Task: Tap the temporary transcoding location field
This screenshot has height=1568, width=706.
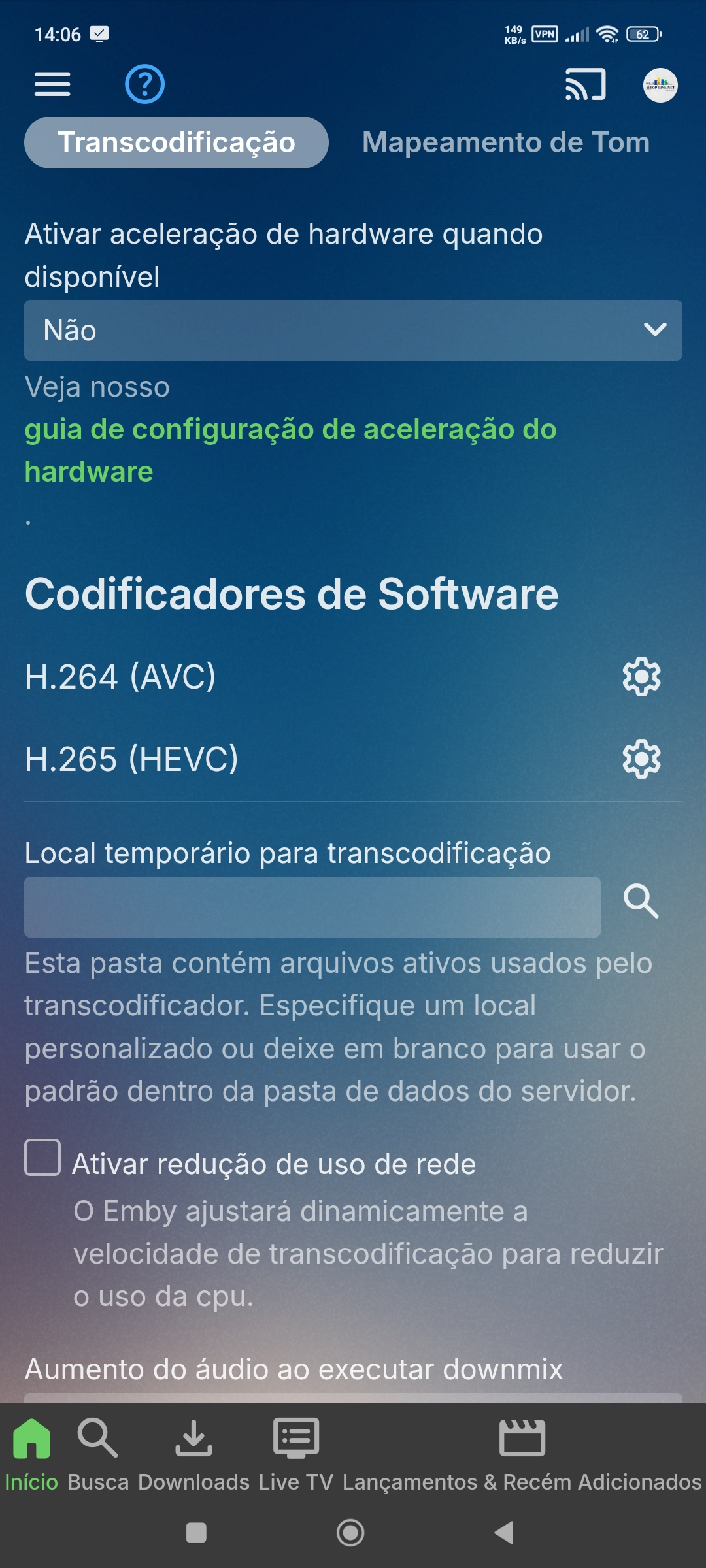Action: [312, 907]
